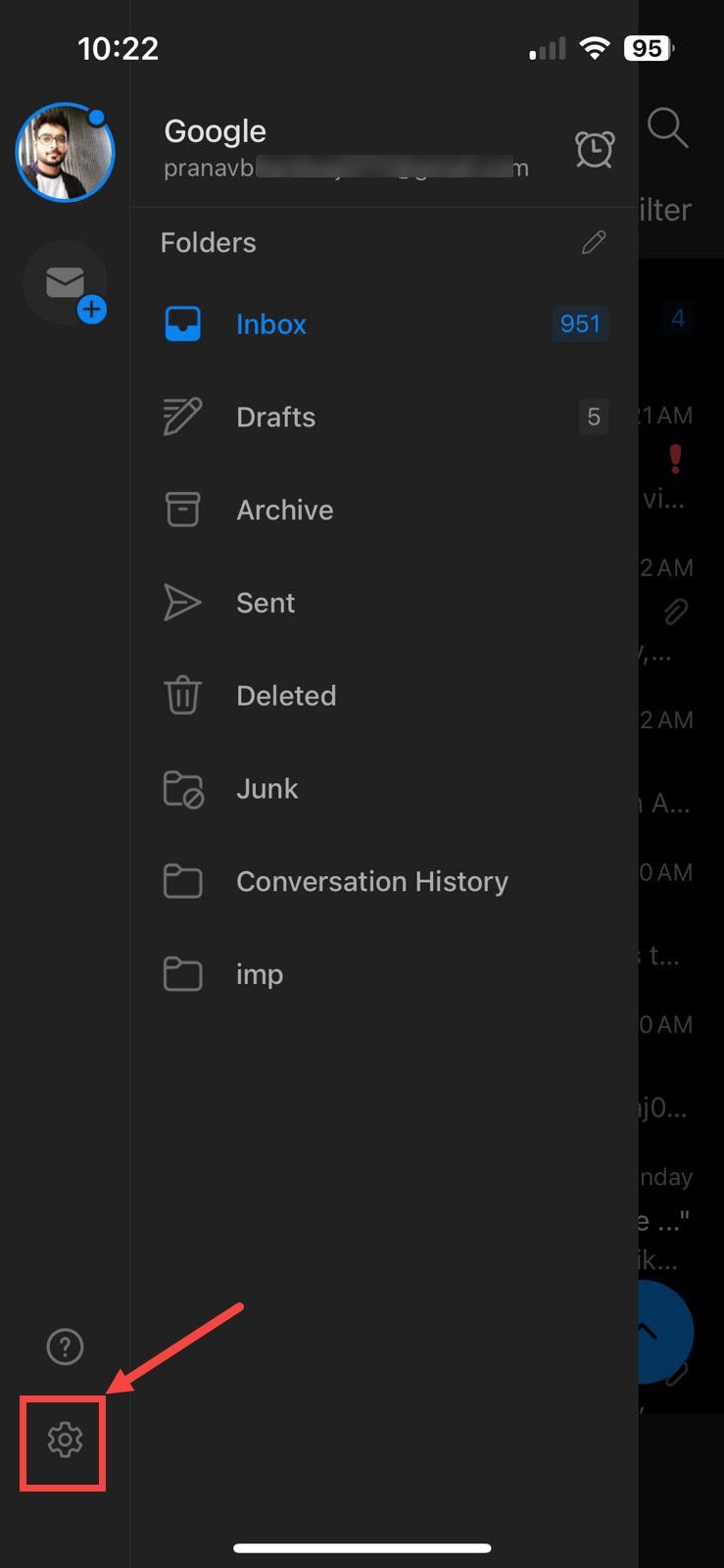
Task: Select the Inbox folder icon
Action: point(182,323)
